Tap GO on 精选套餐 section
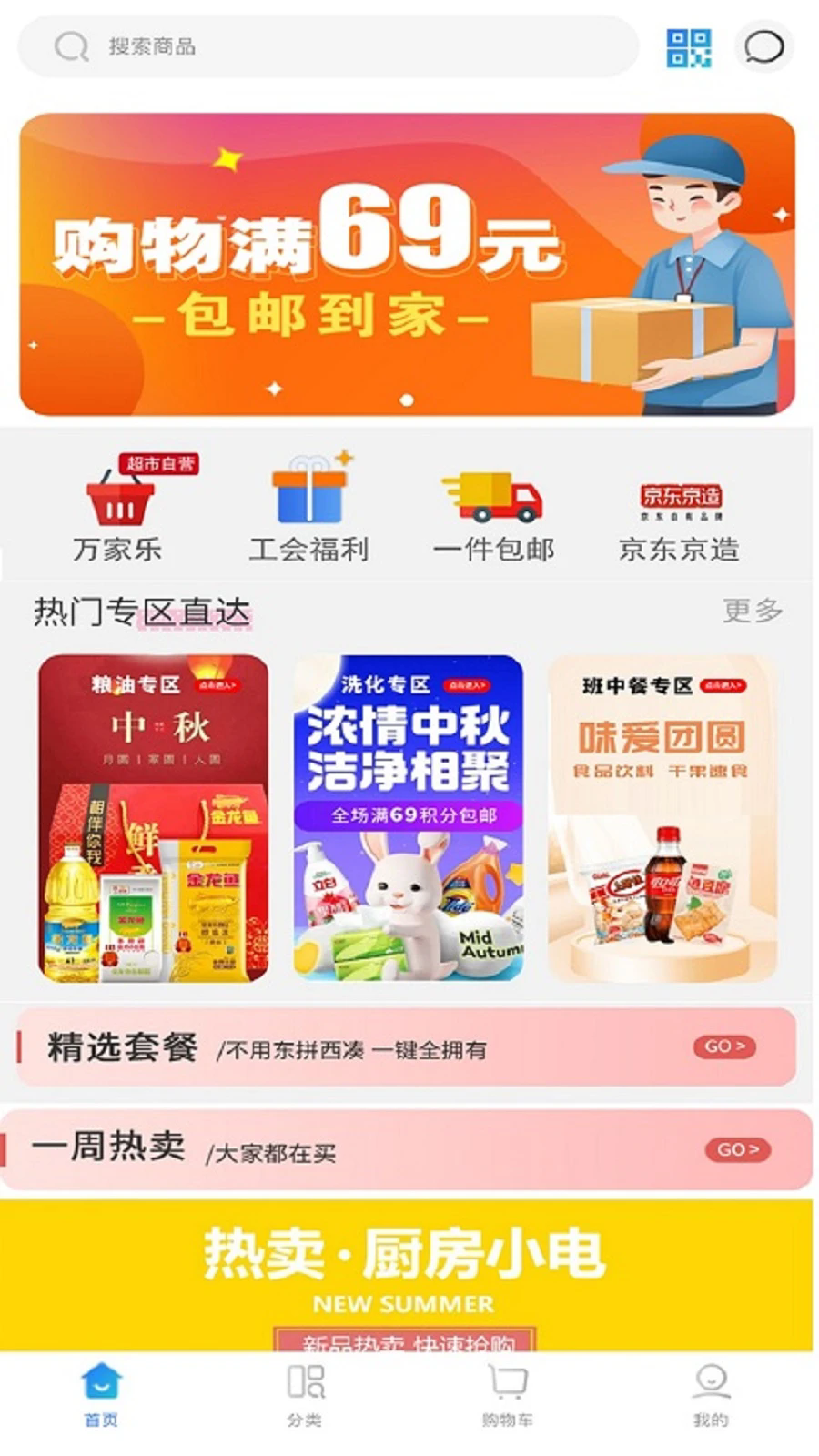 click(723, 1048)
